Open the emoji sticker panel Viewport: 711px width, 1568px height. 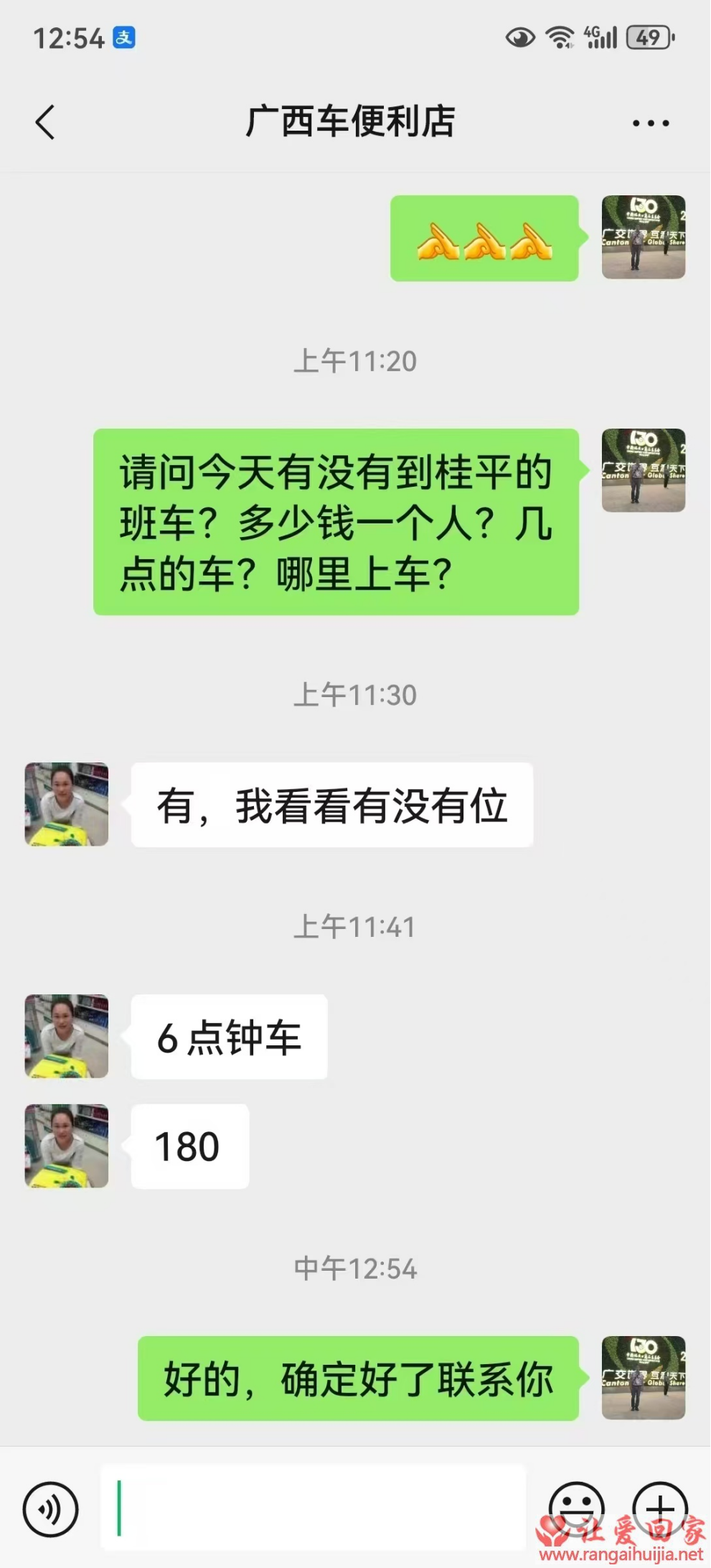pyautogui.click(x=576, y=1506)
